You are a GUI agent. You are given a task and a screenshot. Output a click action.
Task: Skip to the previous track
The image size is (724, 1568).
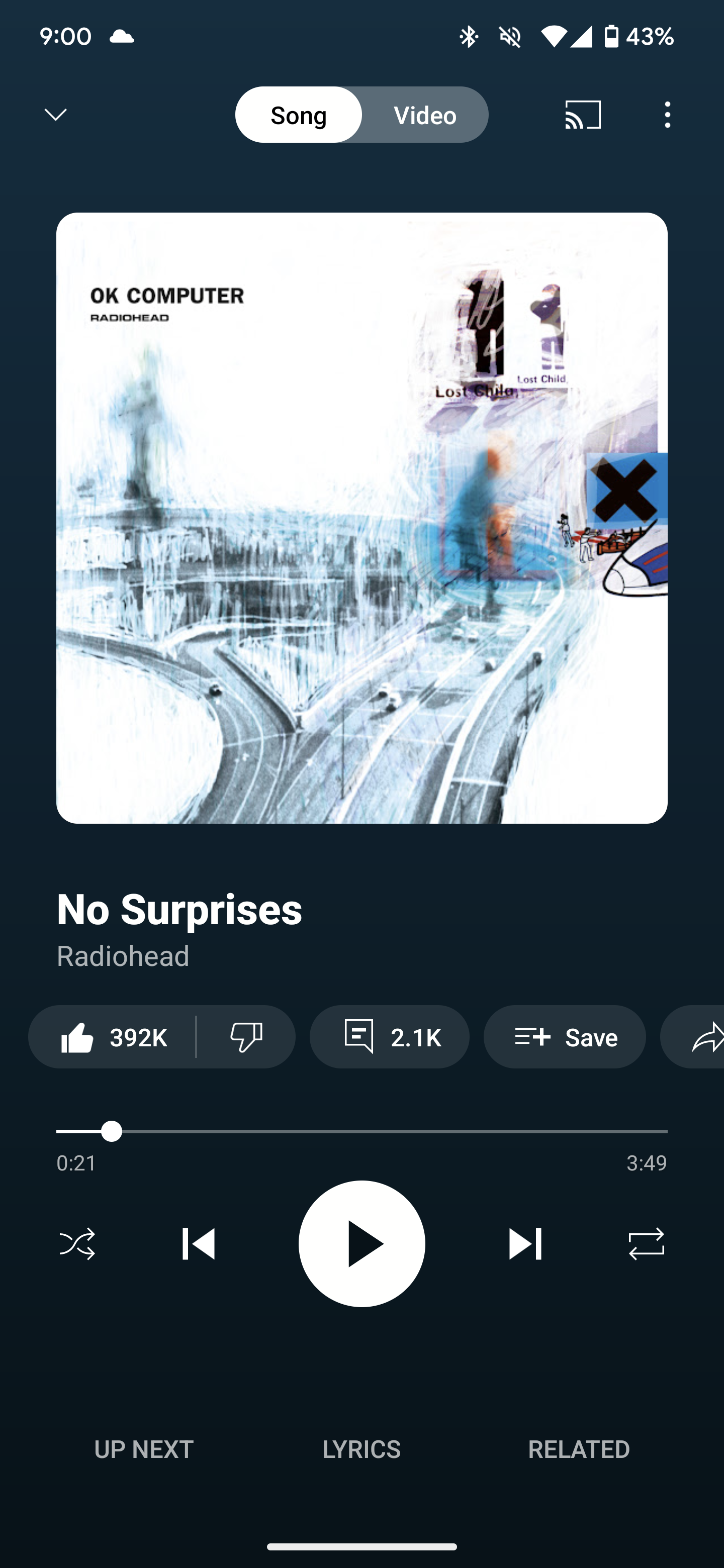199,1243
